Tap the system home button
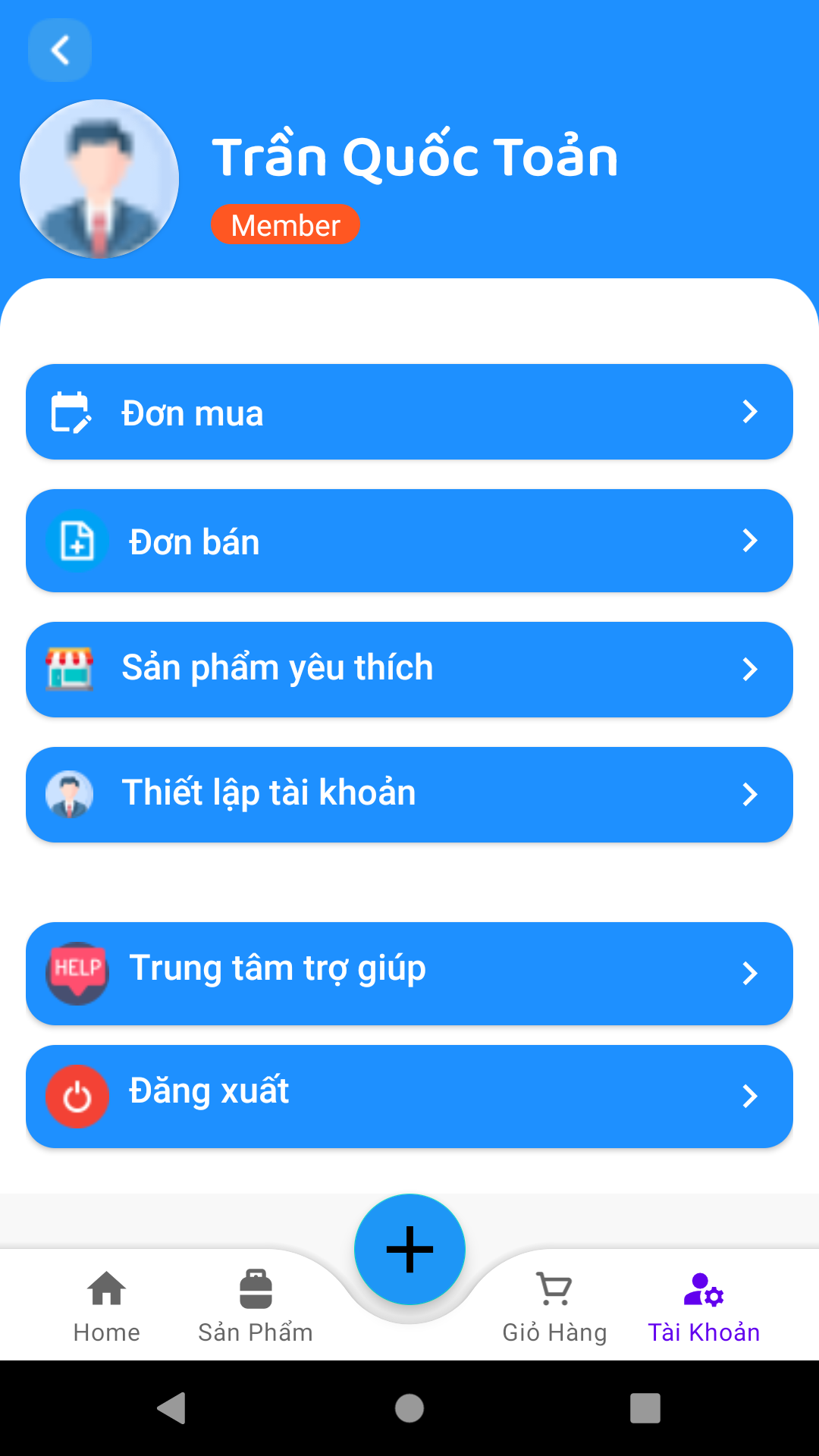 (x=409, y=1408)
